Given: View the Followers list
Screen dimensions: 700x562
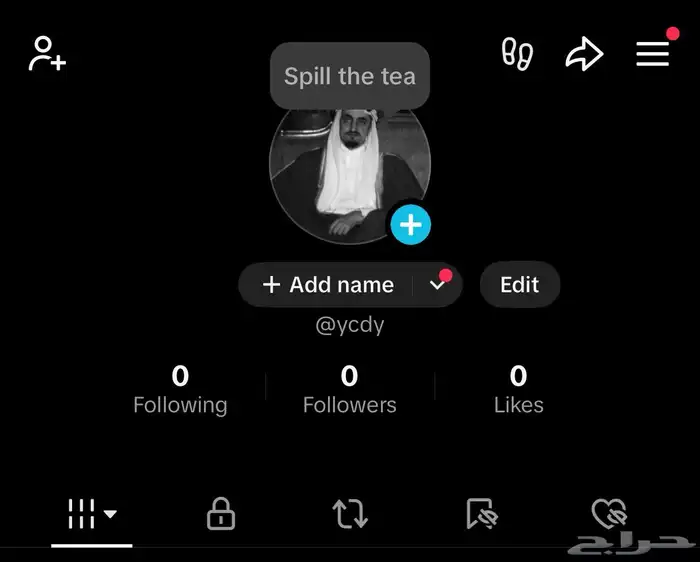Looking at the screenshot, I should tap(349, 389).
